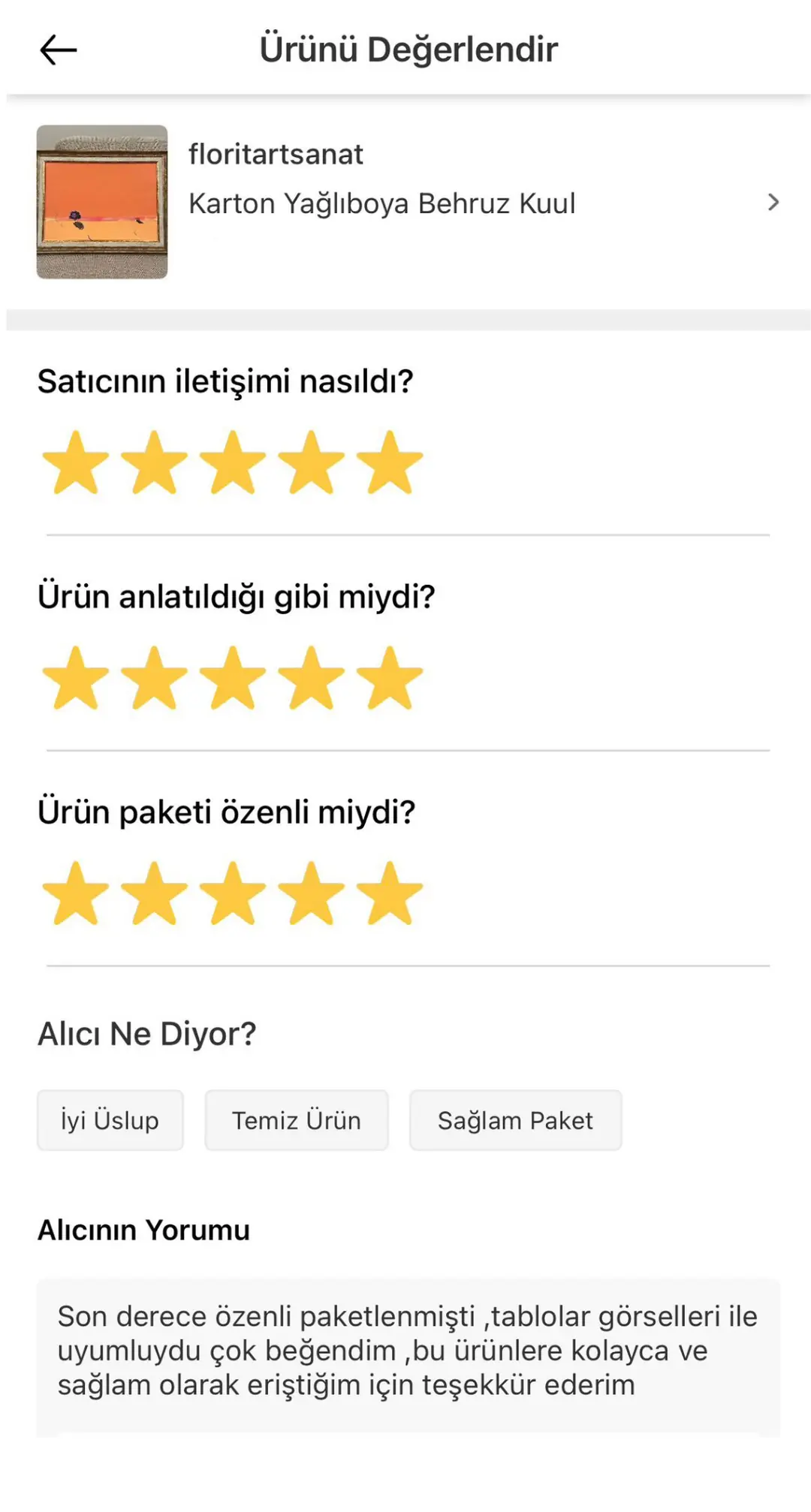811x1512 pixels.
Task: Set three stars for Ürün paketi özenli miydi
Action: [x=233, y=893]
